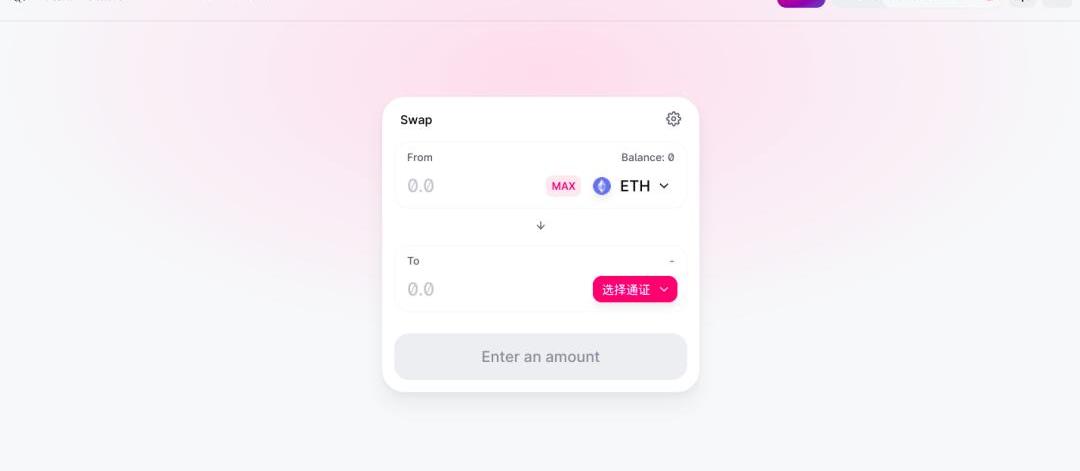1080x471 pixels.
Task: Tap the To amount field
Action: (480, 289)
